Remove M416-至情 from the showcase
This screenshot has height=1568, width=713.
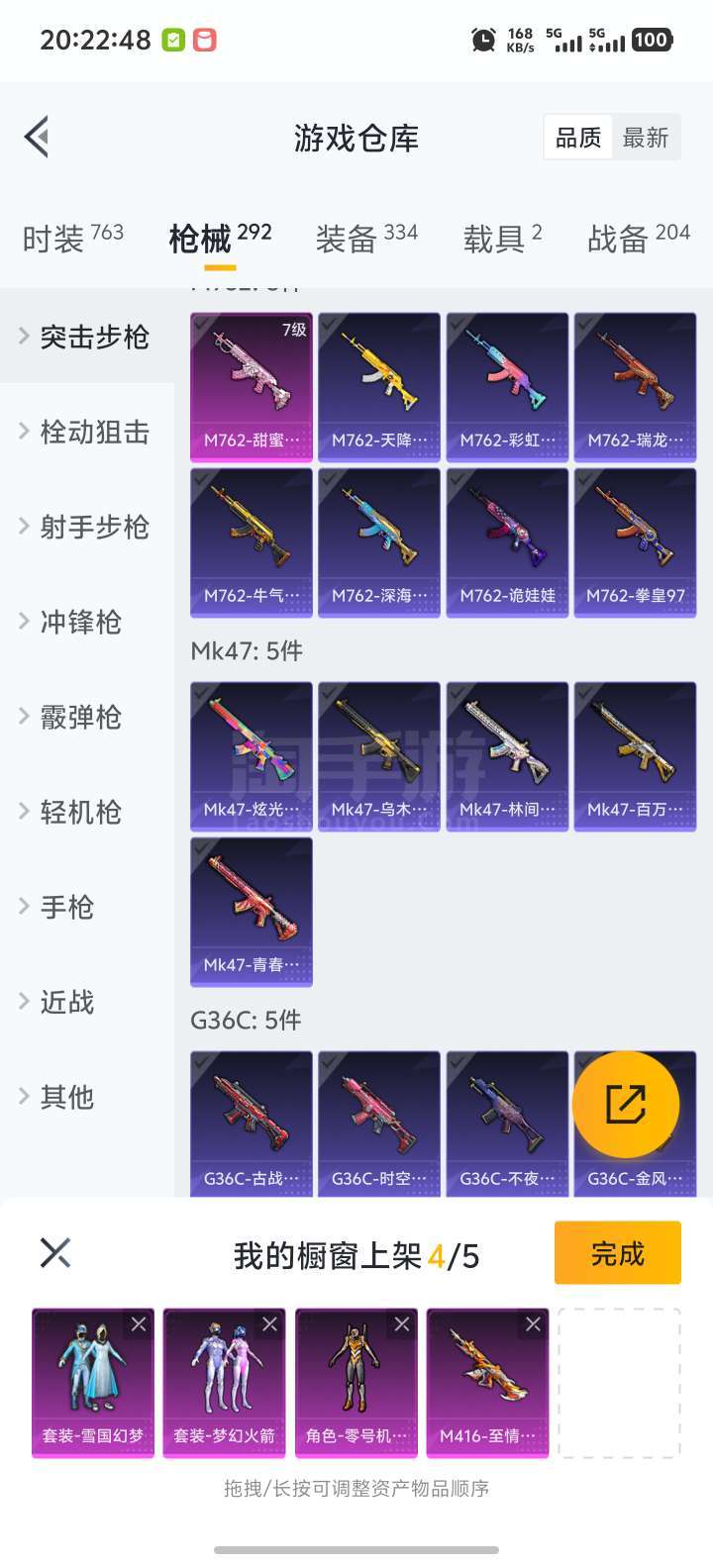pos(533,1324)
